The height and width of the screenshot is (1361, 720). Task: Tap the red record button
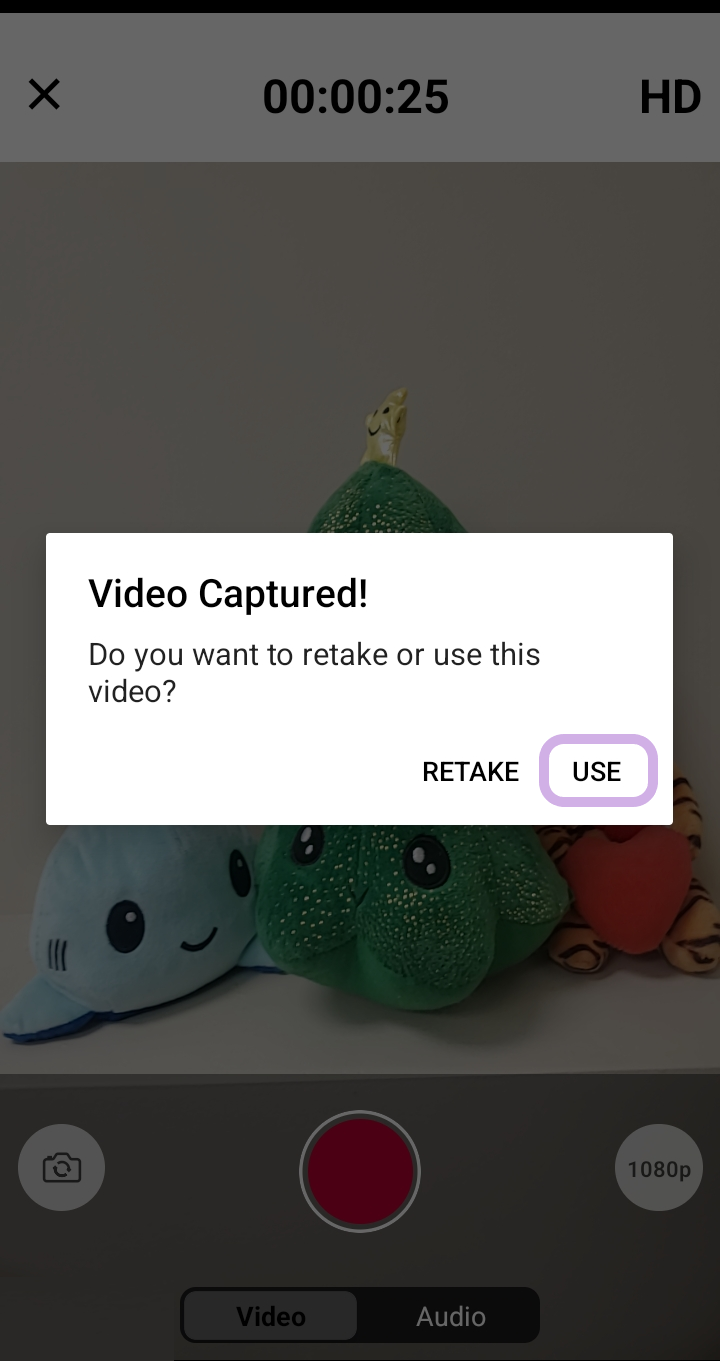(360, 1171)
